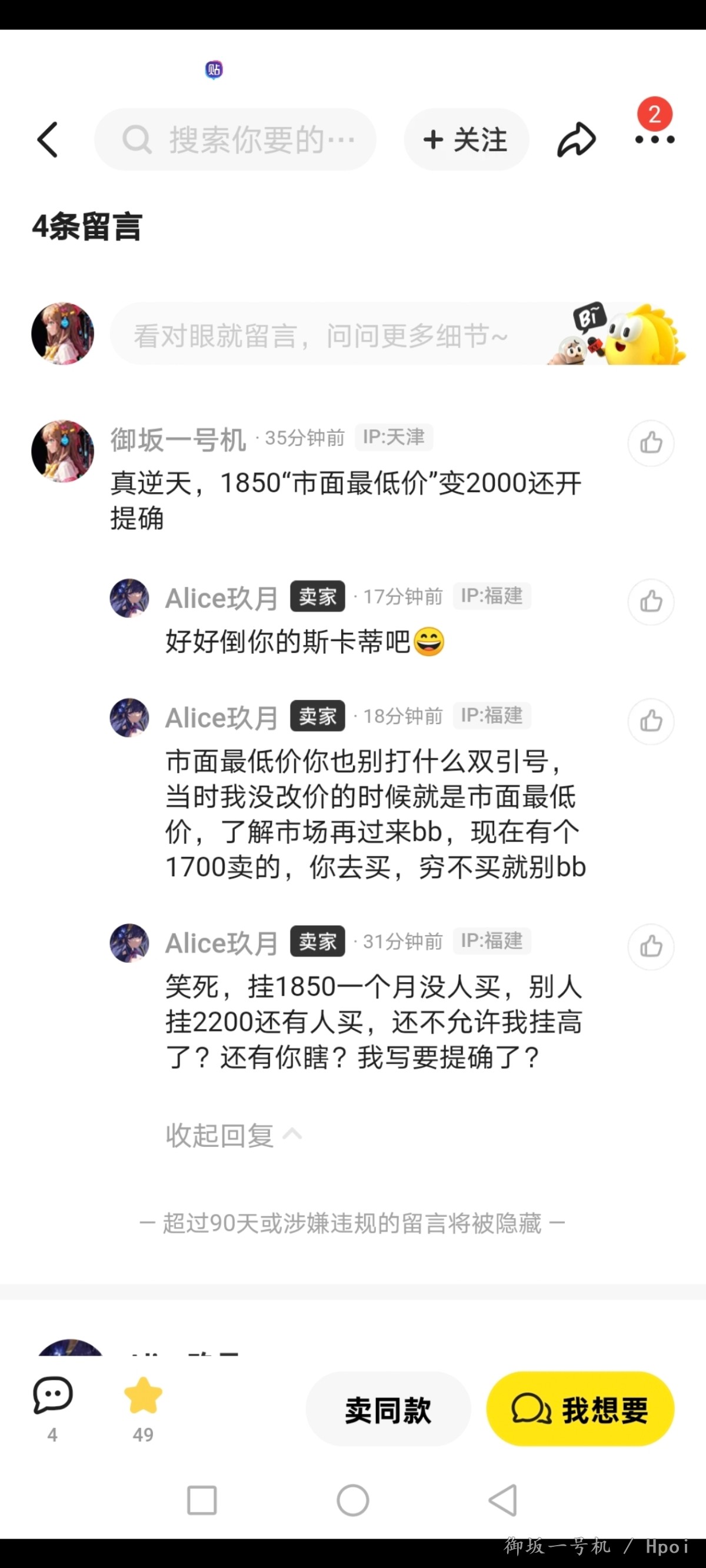
Task: Tap the yellow 我想要 button
Action: pos(580,1409)
